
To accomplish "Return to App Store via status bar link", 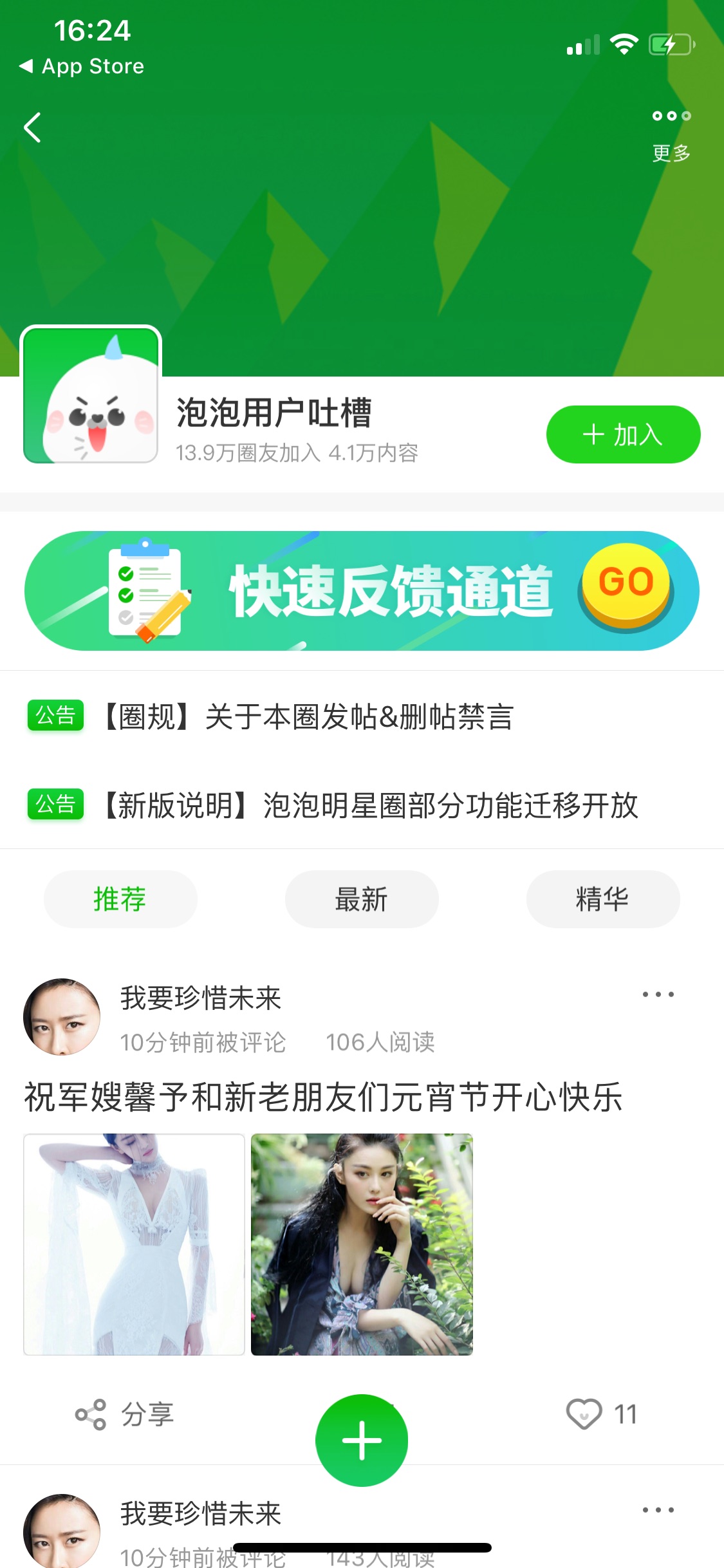I will (x=82, y=66).
